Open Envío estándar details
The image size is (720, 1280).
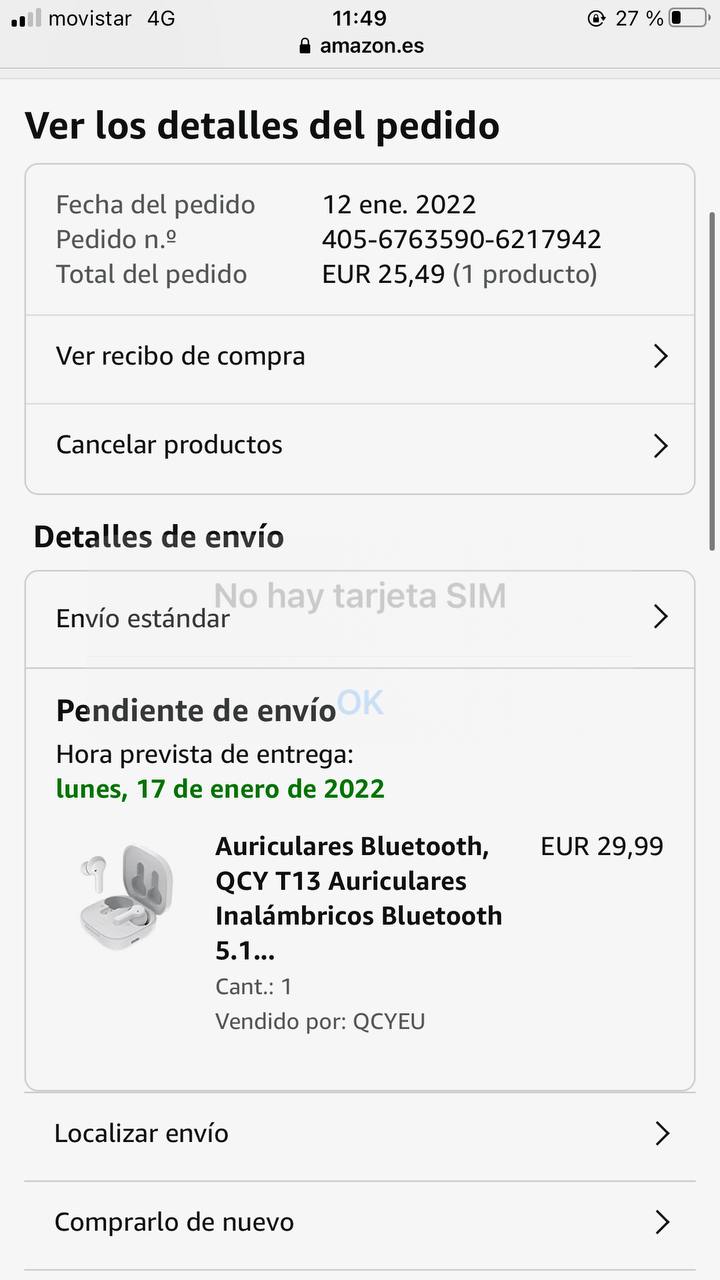point(359,618)
